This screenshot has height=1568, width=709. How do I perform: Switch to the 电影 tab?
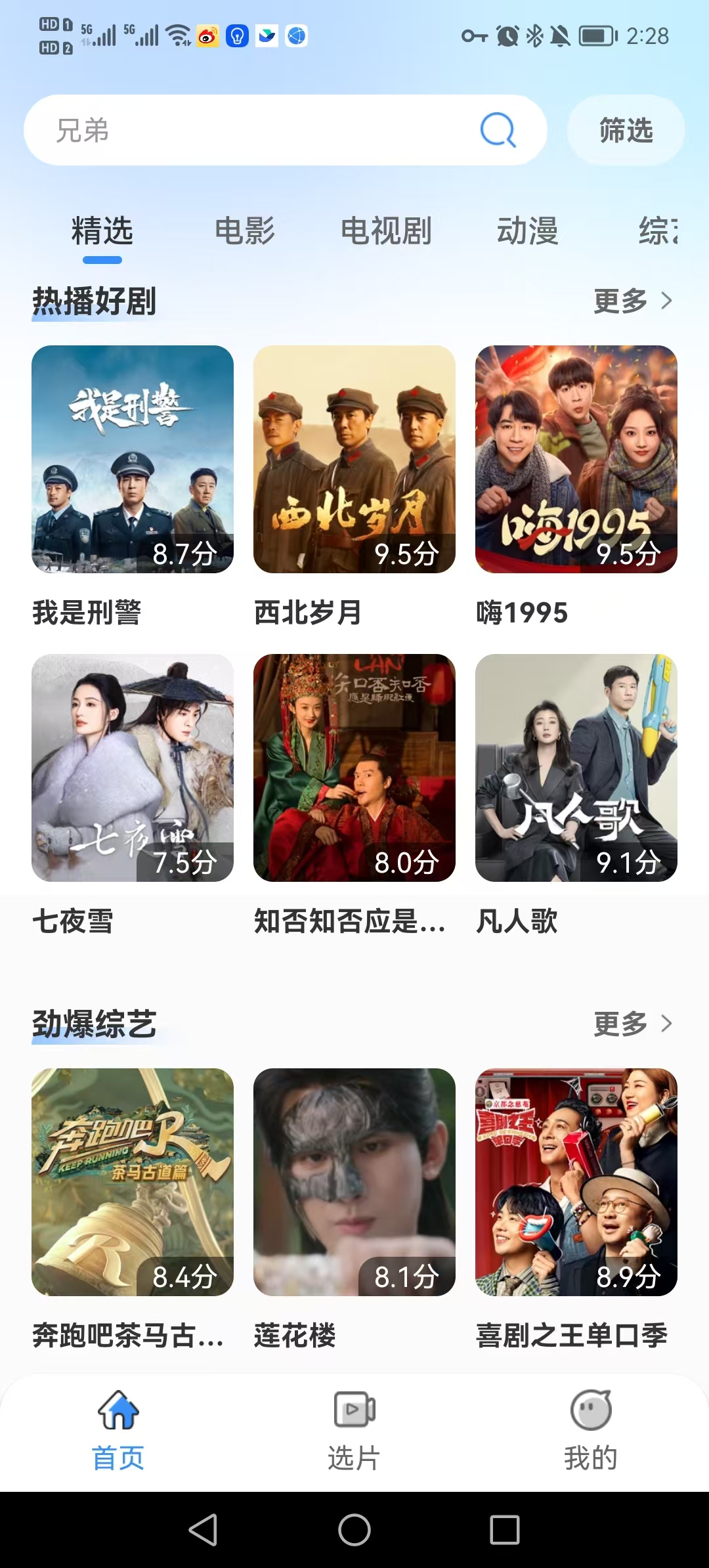(x=245, y=231)
